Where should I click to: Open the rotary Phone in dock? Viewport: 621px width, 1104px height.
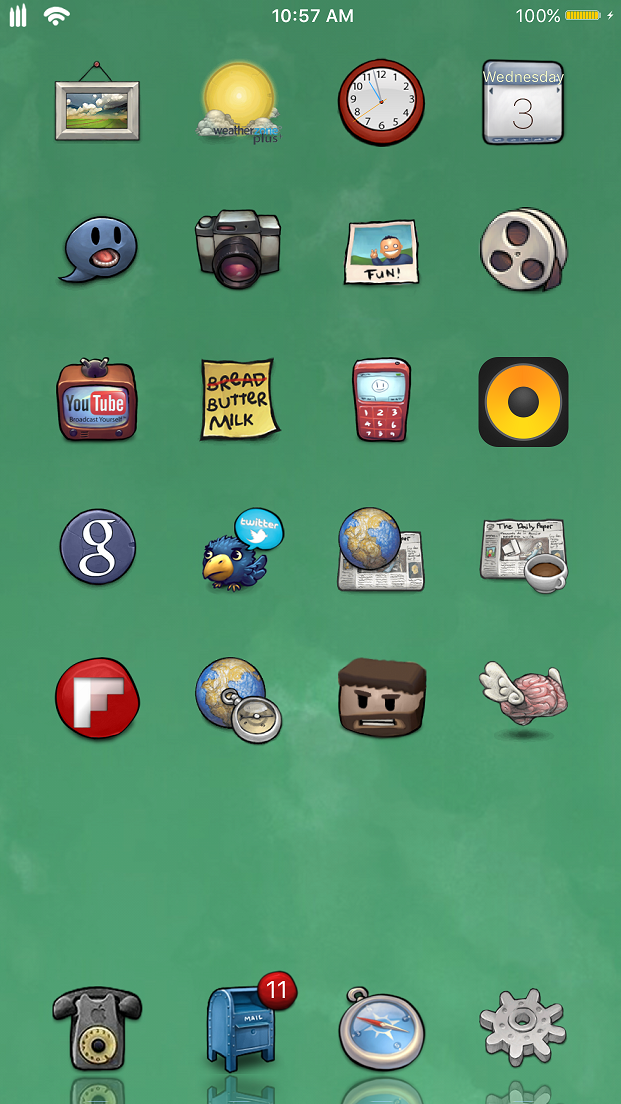[97, 1028]
